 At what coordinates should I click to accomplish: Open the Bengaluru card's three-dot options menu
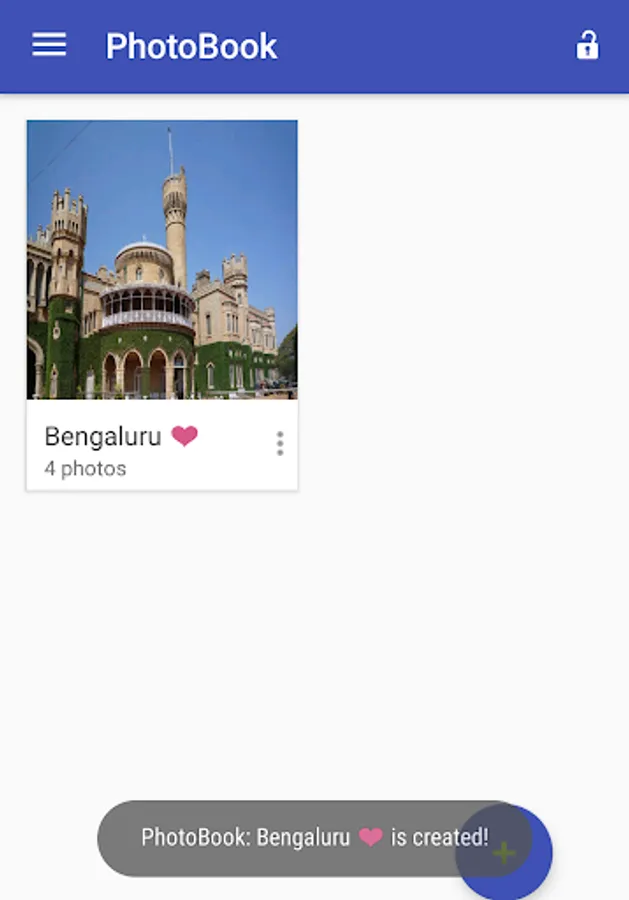280,444
